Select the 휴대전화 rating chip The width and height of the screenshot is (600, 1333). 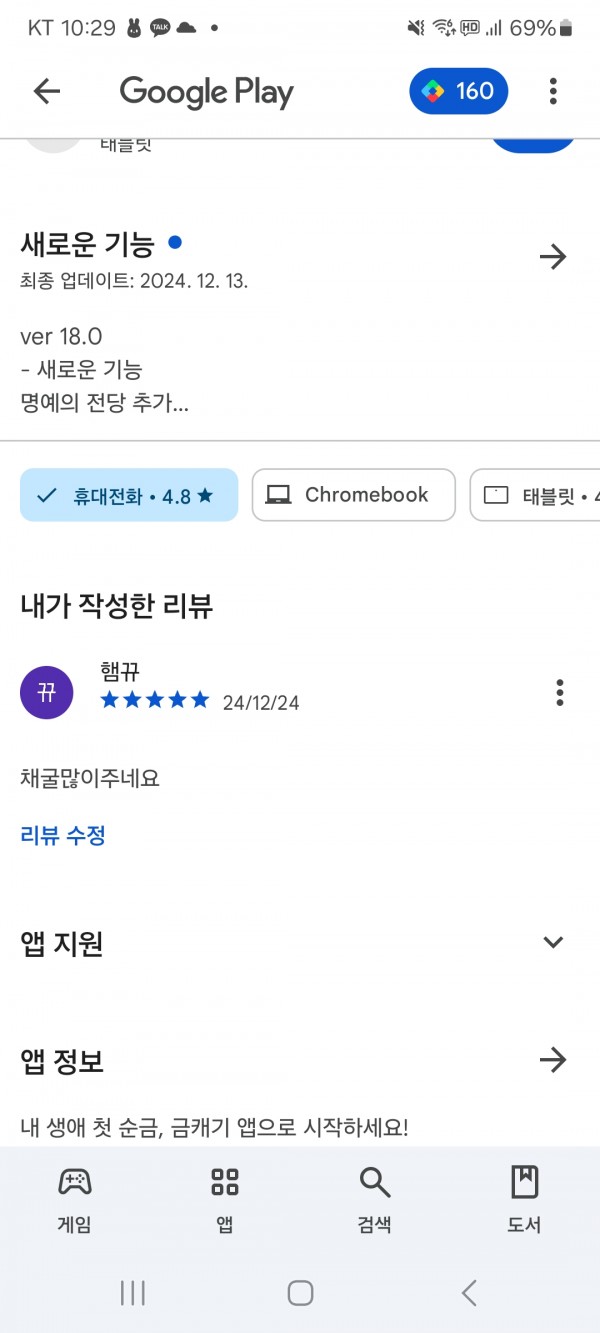coord(129,495)
